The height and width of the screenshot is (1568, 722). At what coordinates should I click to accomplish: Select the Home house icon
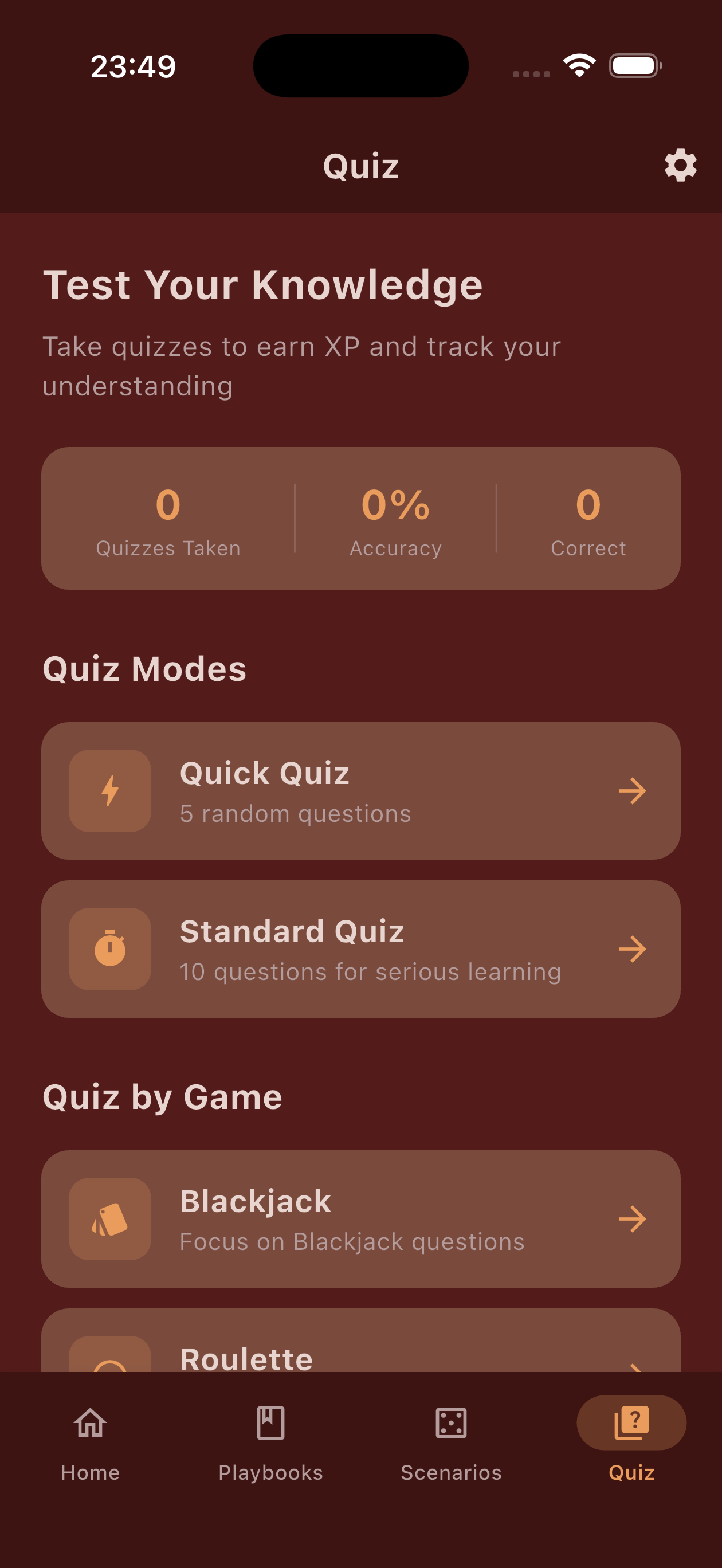point(90,1424)
